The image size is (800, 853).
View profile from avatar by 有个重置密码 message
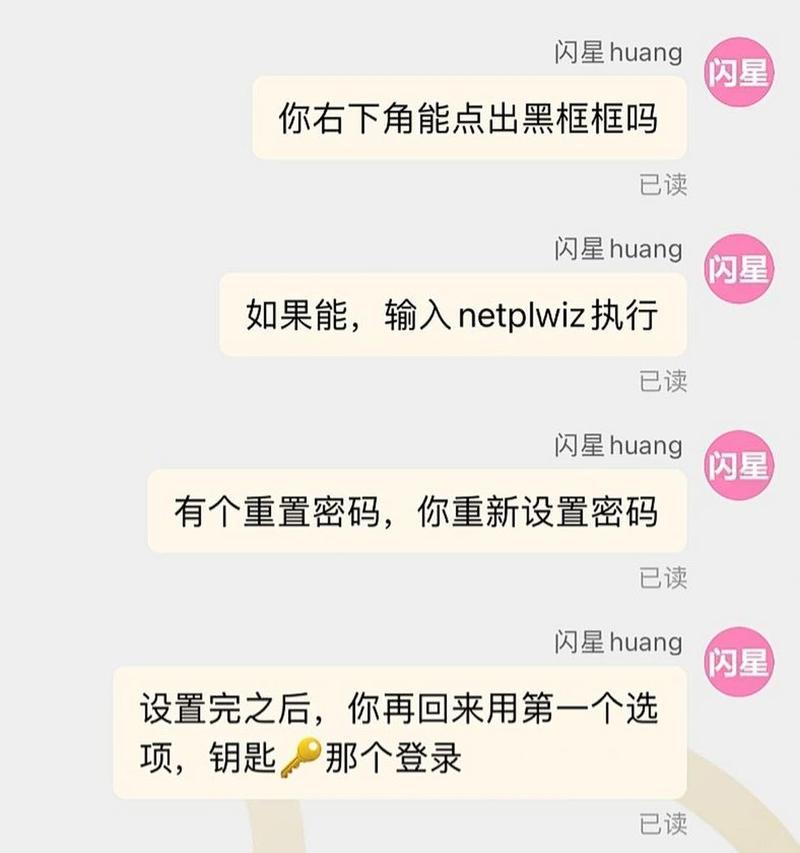pos(740,465)
